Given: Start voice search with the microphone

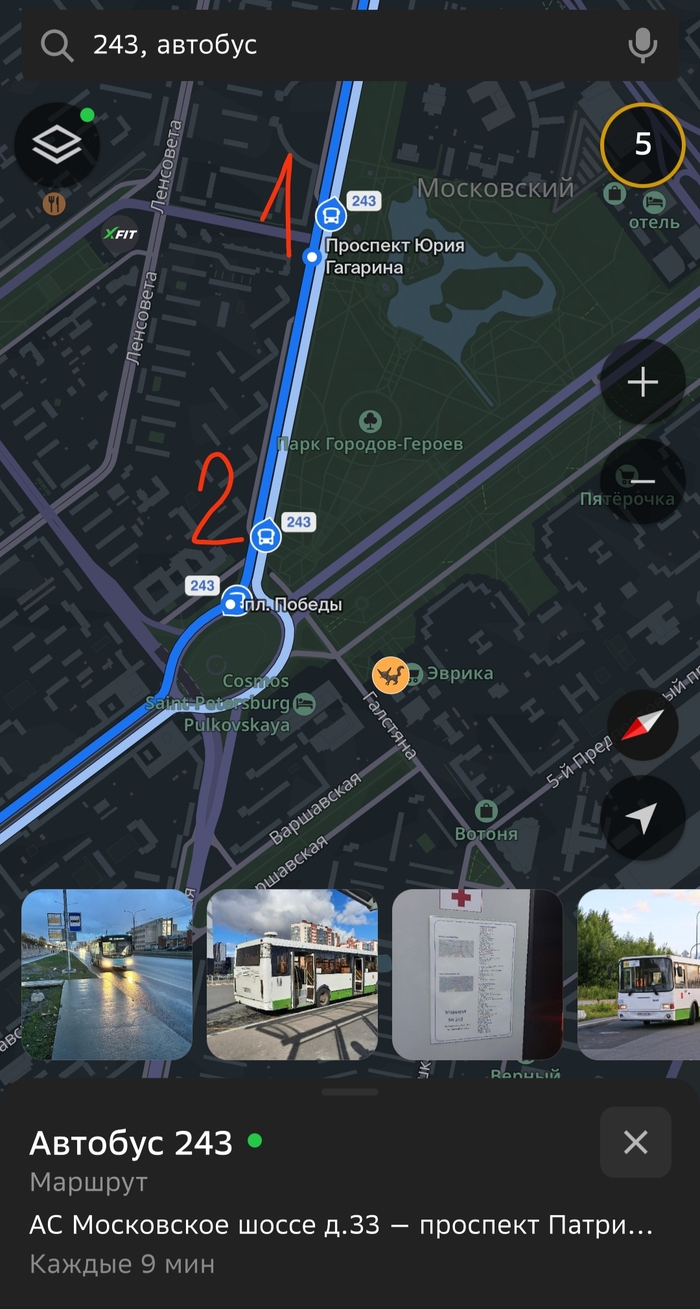Looking at the screenshot, I should [642, 45].
